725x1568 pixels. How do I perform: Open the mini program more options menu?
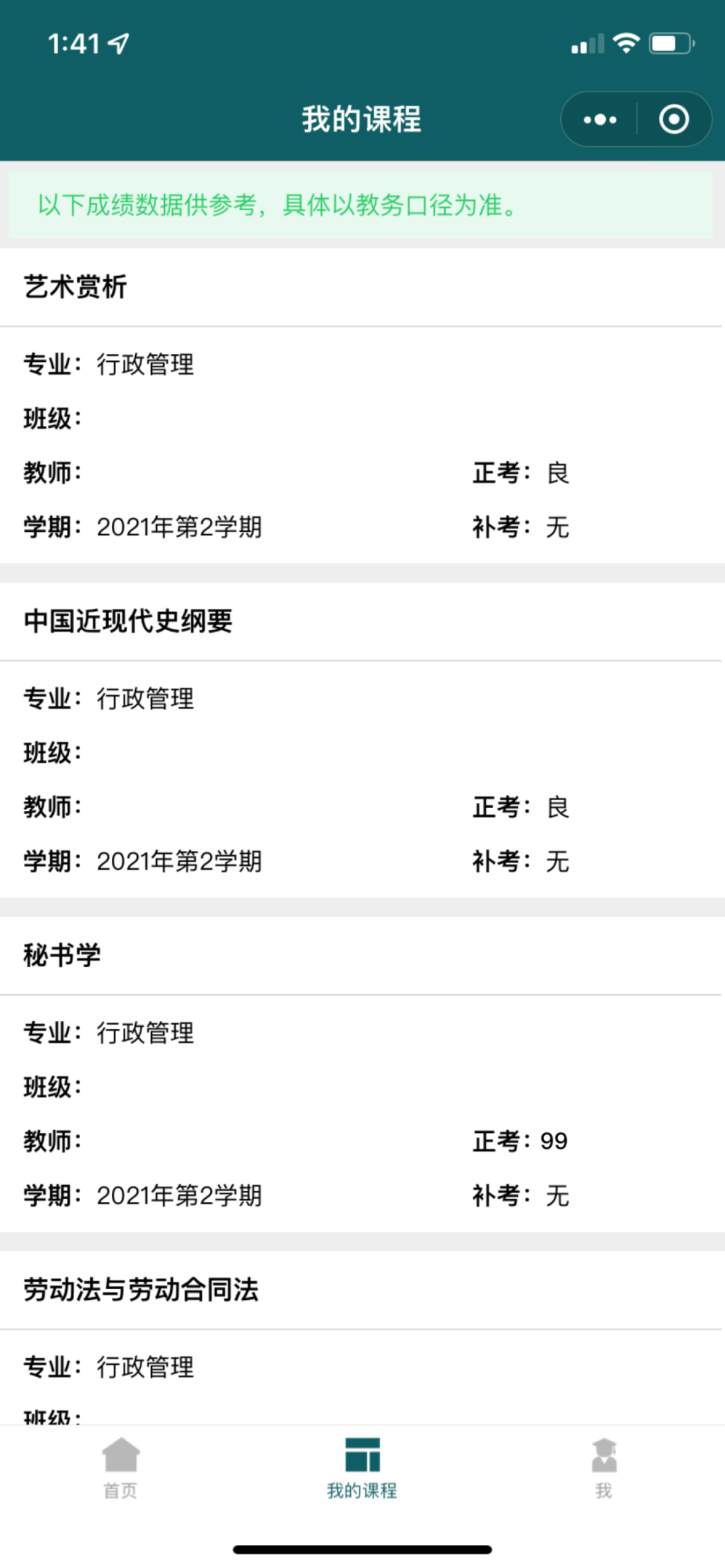click(x=599, y=120)
